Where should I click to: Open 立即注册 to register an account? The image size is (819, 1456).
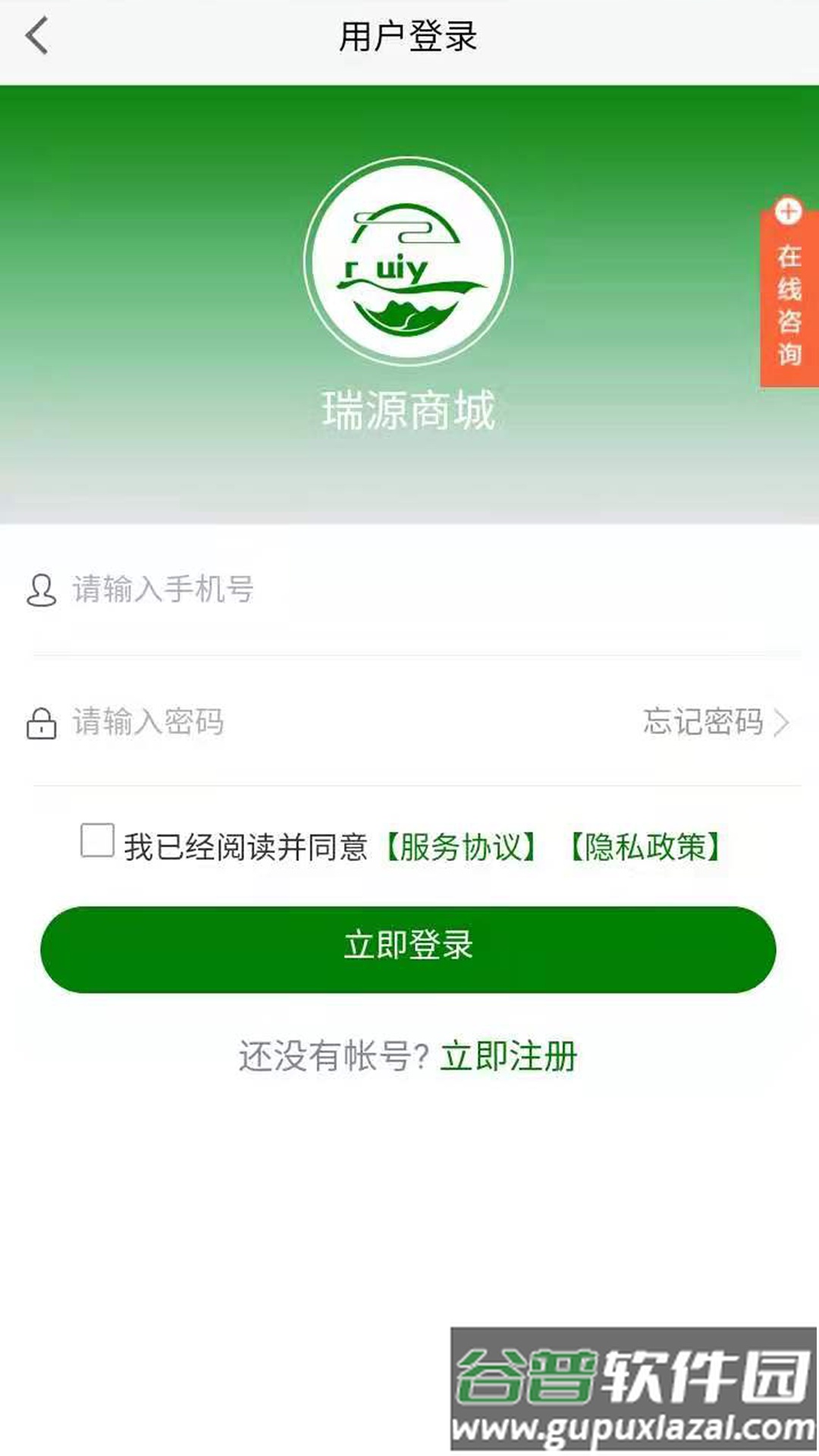pyautogui.click(x=510, y=1056)
